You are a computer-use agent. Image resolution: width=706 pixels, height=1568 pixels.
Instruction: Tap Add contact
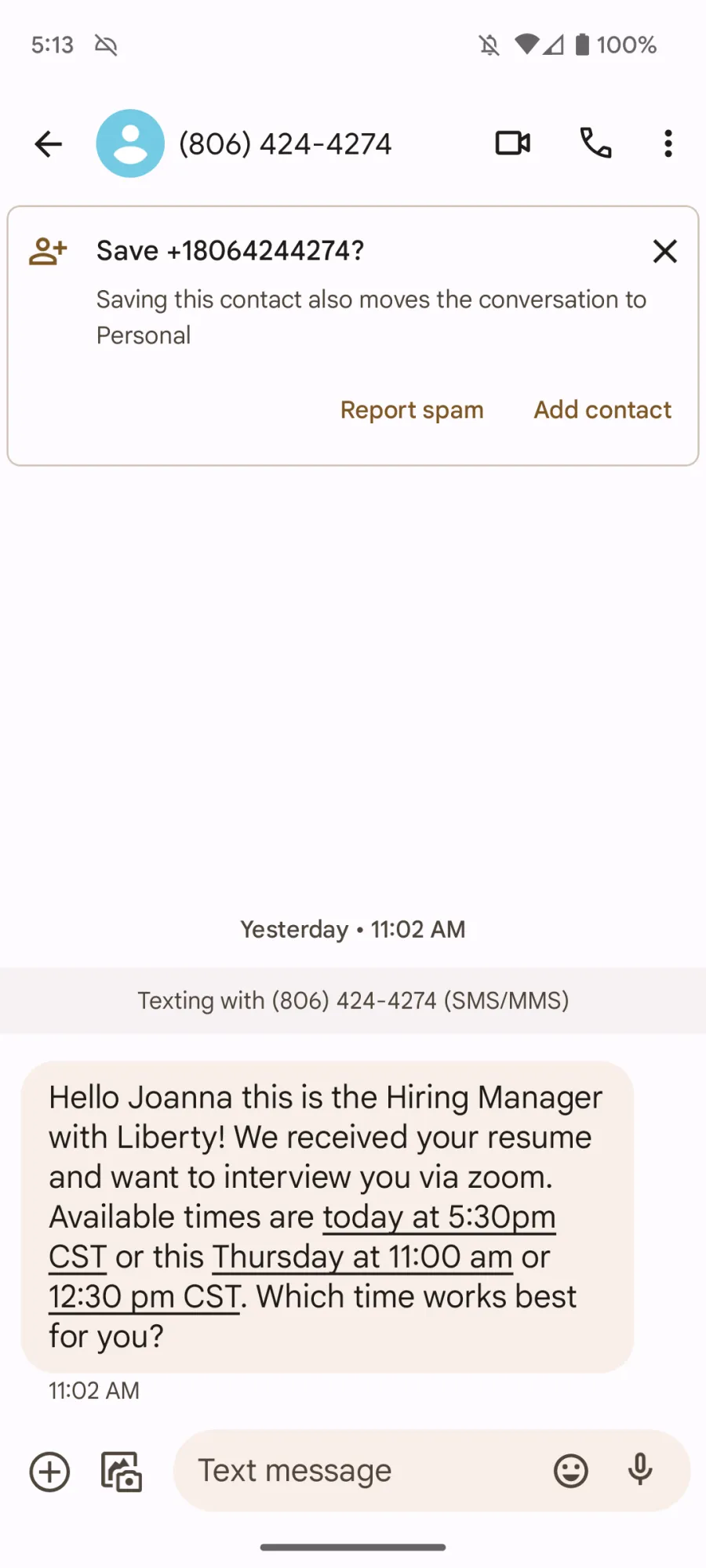[602, 410]
